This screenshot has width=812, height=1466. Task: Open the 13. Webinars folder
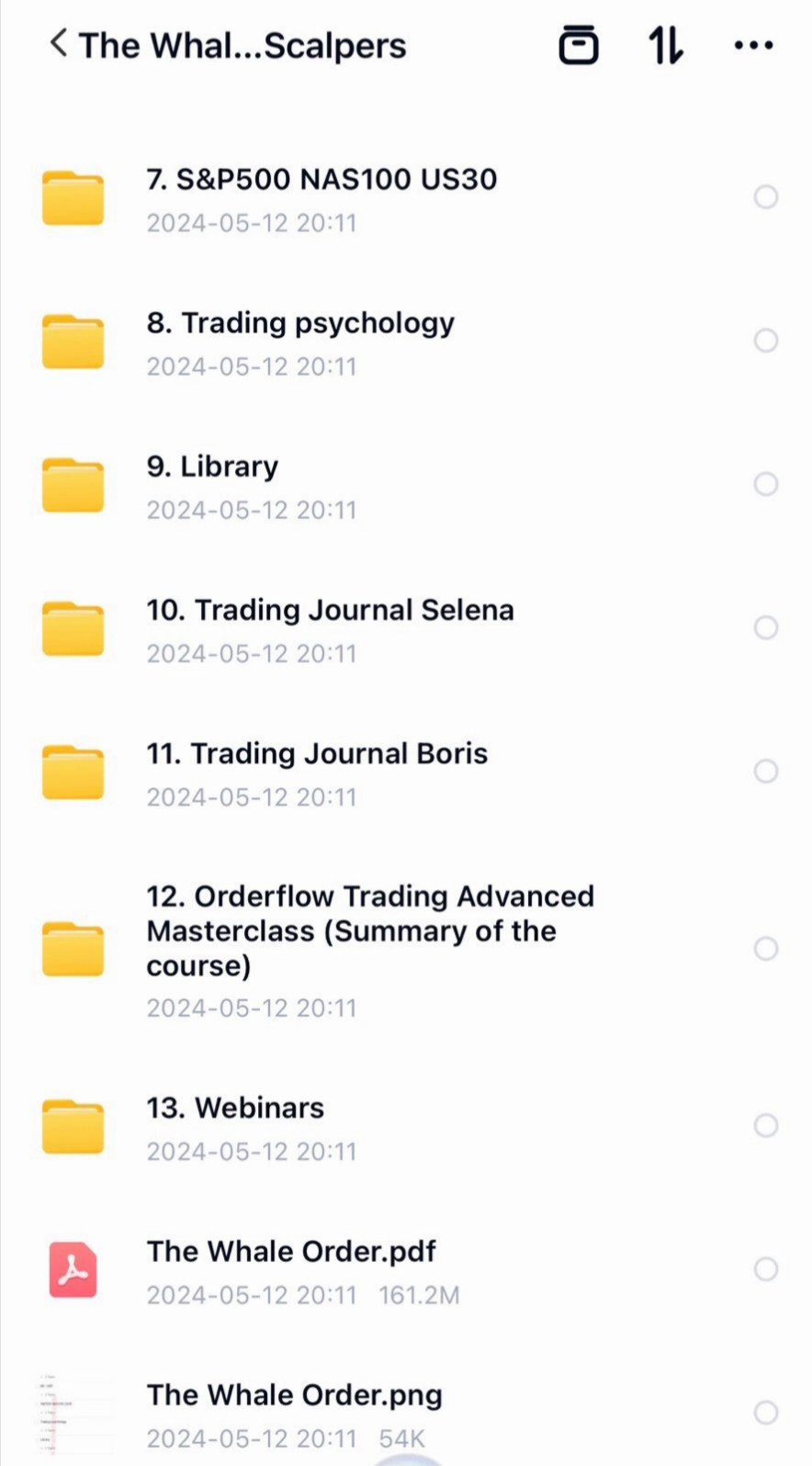click(x=406, y=1127)
